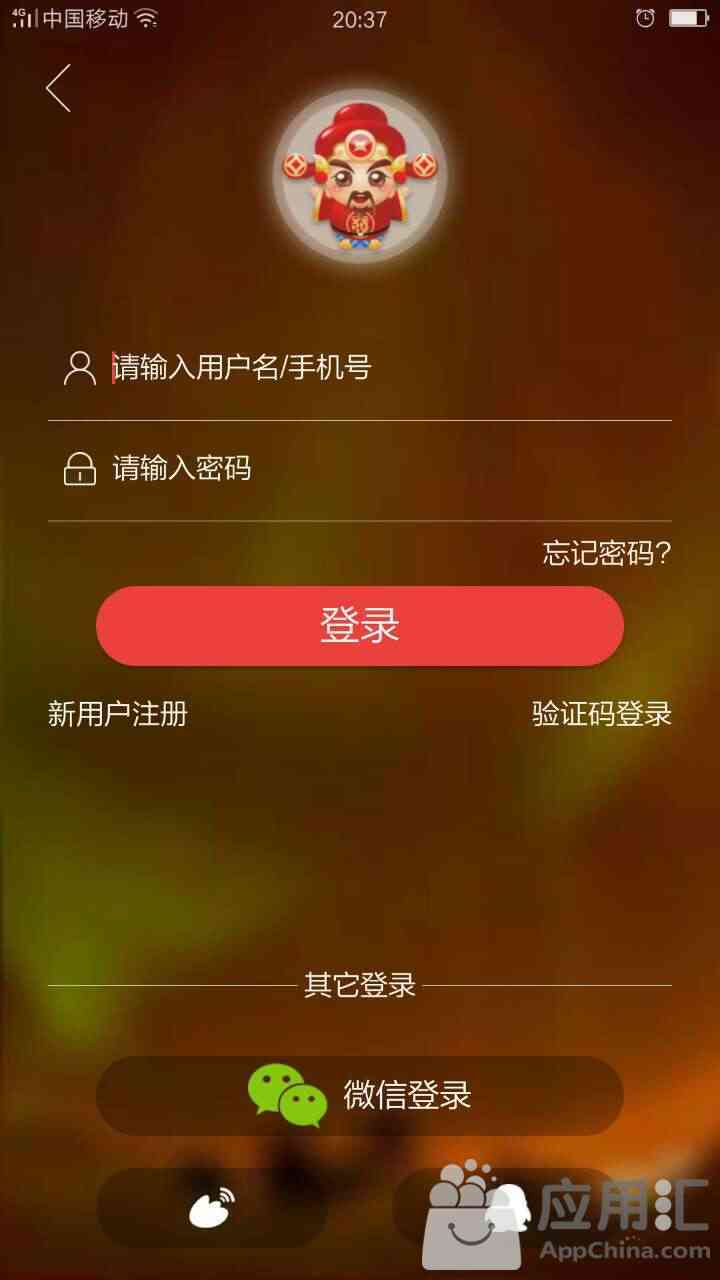Go back using the top-left arrow
The width and height of the screenshot is (720, 1280).
58,88
